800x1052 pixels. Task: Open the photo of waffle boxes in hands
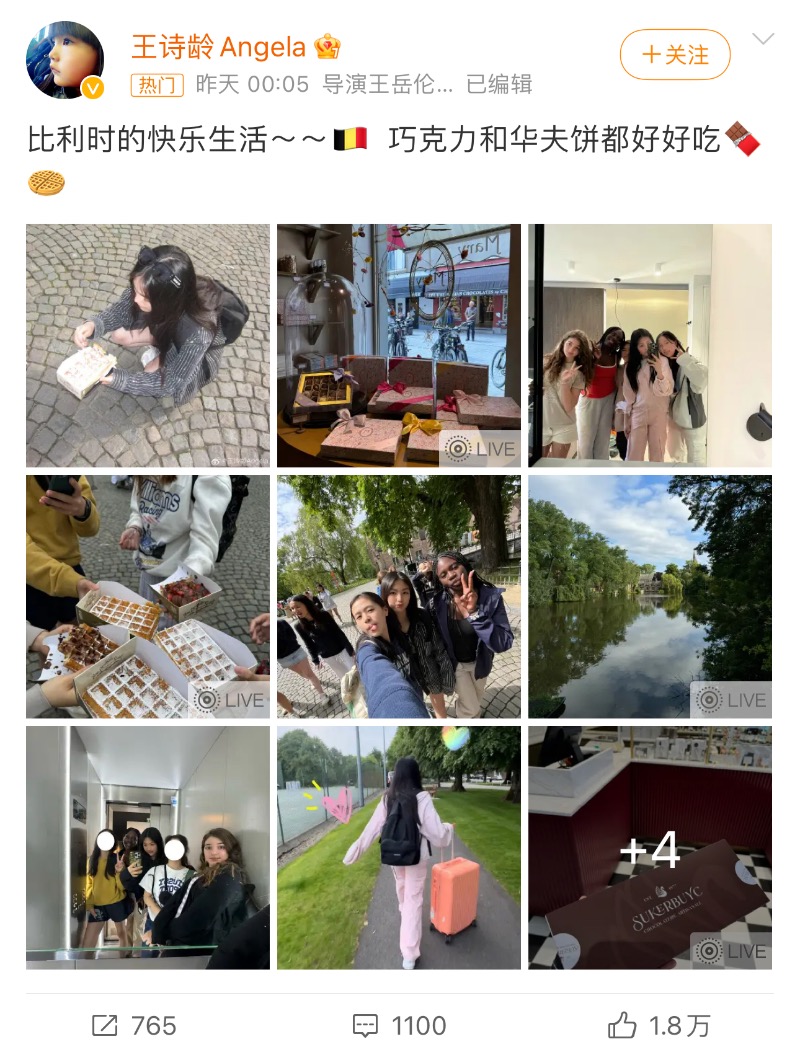click(148, 597)
